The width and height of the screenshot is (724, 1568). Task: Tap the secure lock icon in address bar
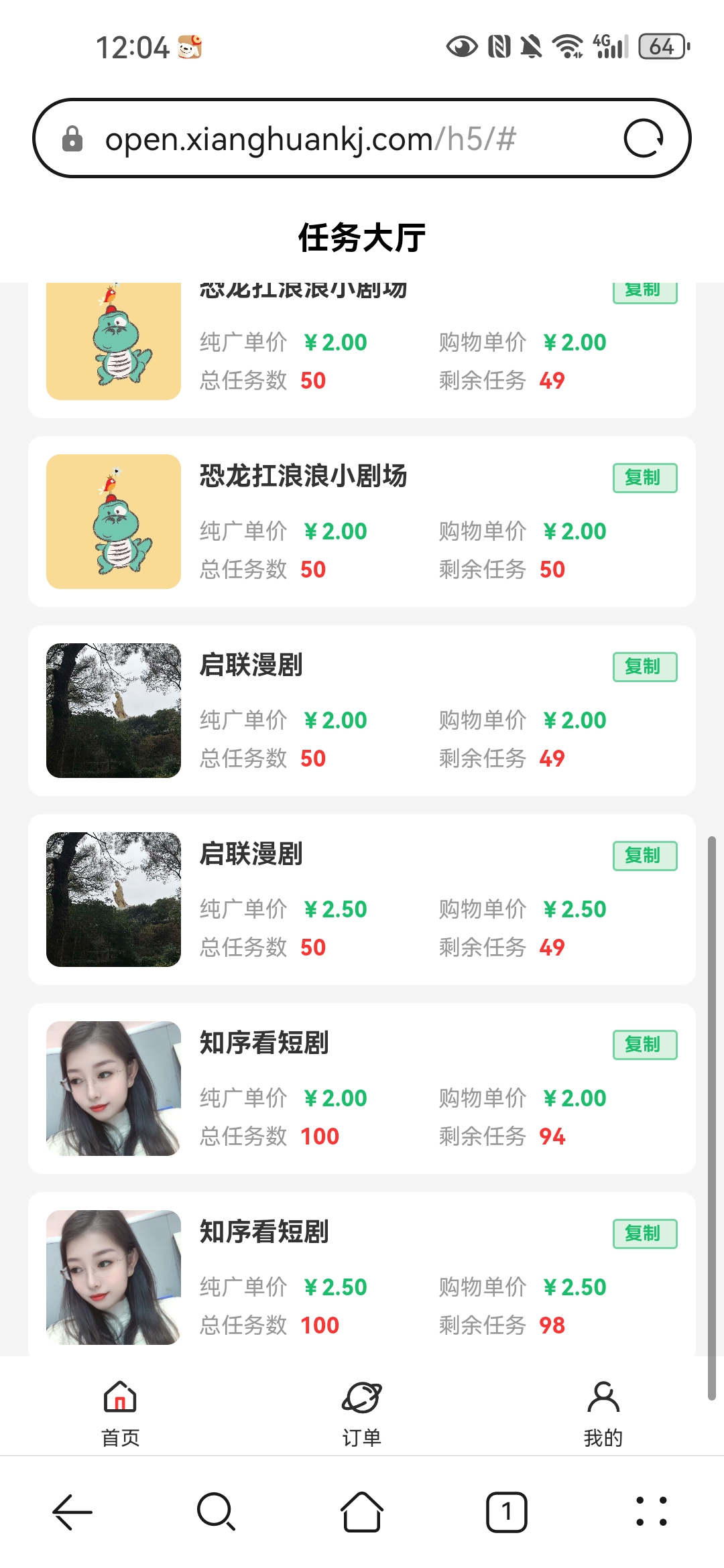[74, 139]
